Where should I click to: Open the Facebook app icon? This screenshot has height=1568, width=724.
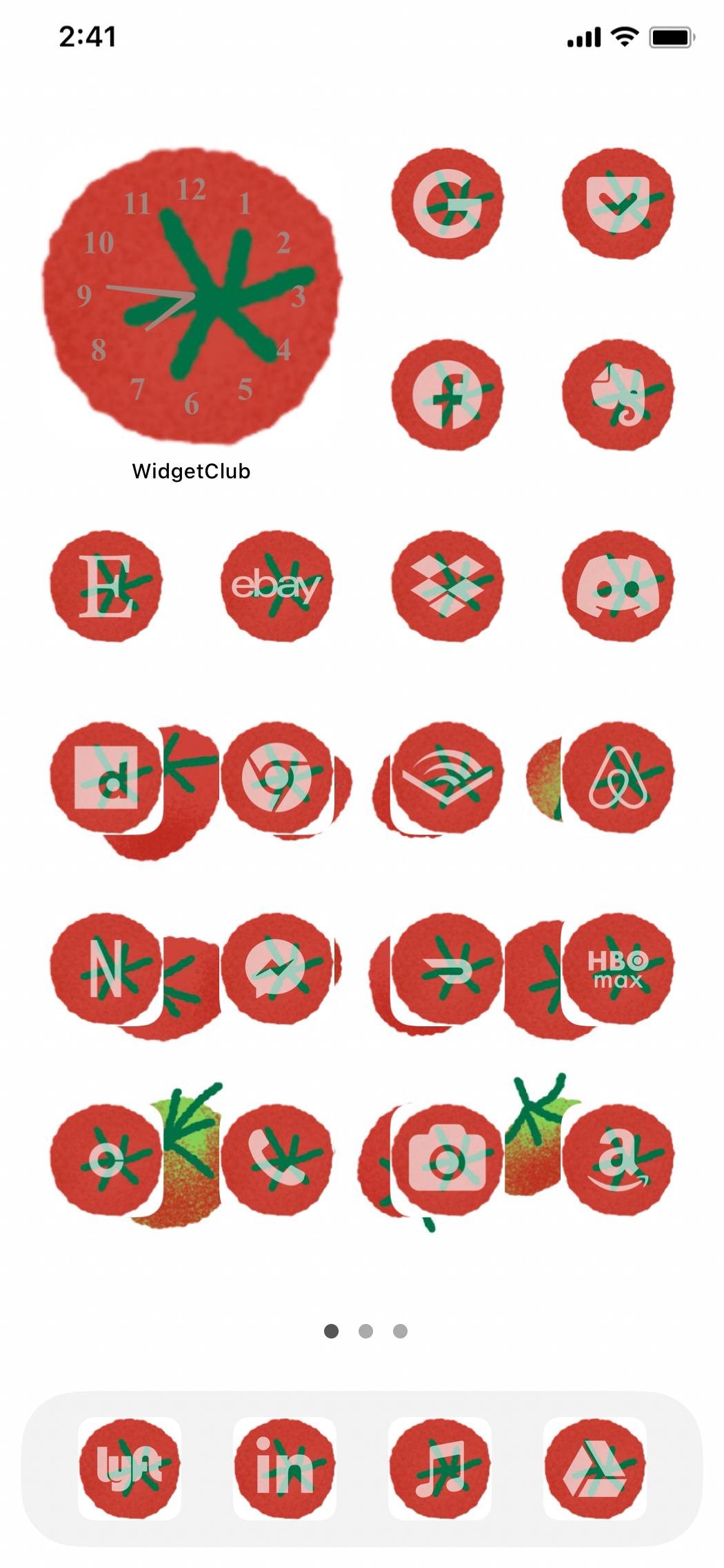[448, 394]
